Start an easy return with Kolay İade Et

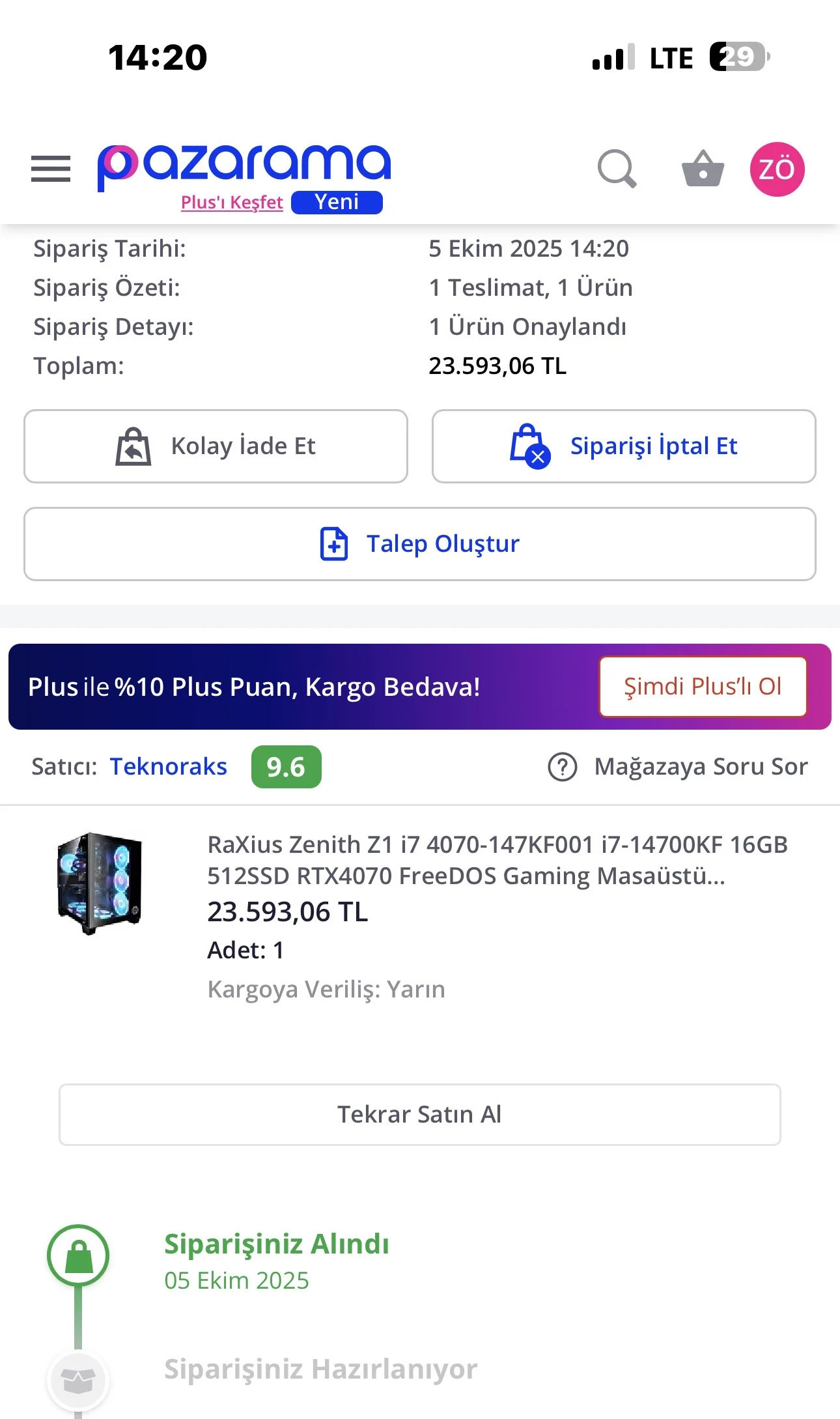(216, 446)
